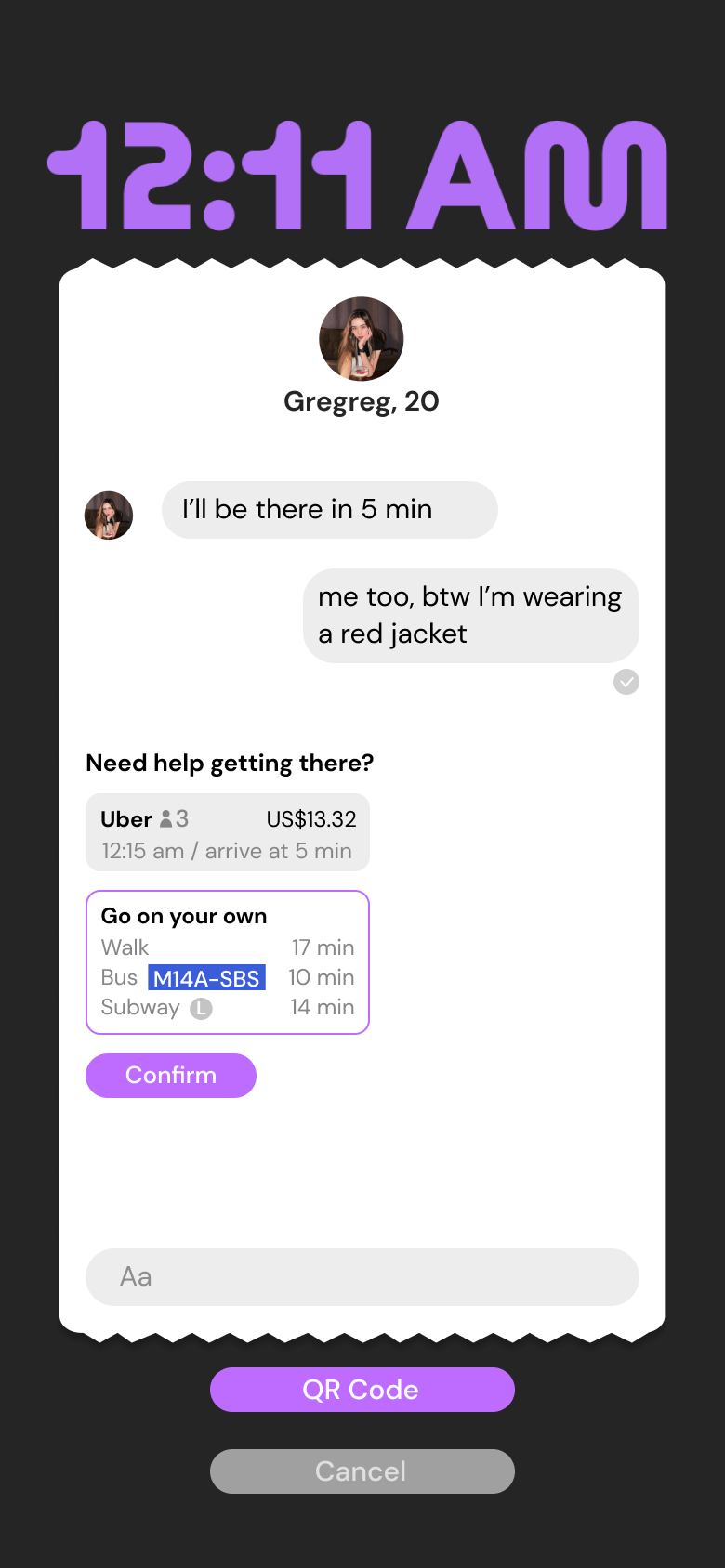This screenshot has height=1568, width=725.
Task: Tap Gregreg's avatar beside the message
Action: [109, 516]
